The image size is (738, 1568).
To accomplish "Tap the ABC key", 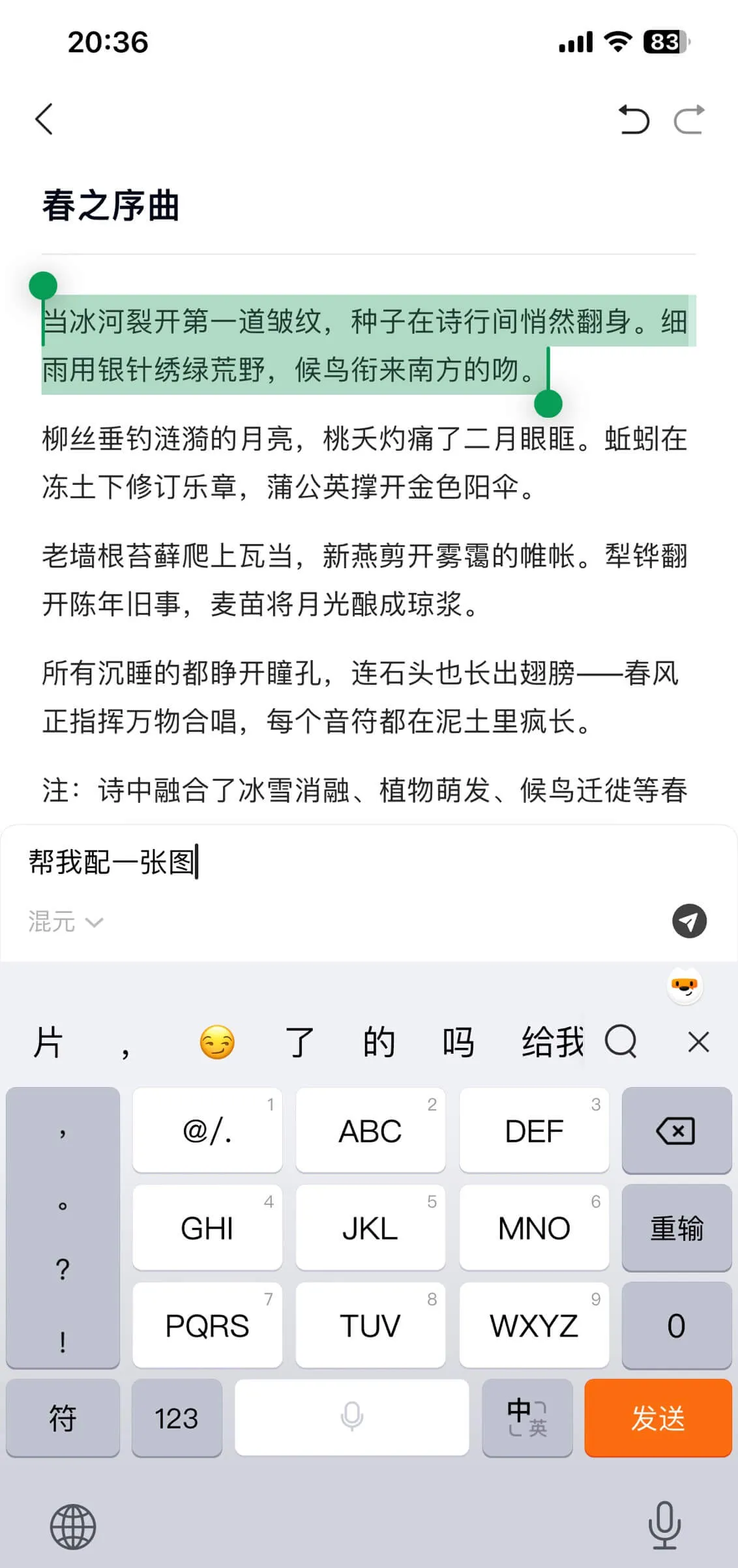I will (370, 1131).
